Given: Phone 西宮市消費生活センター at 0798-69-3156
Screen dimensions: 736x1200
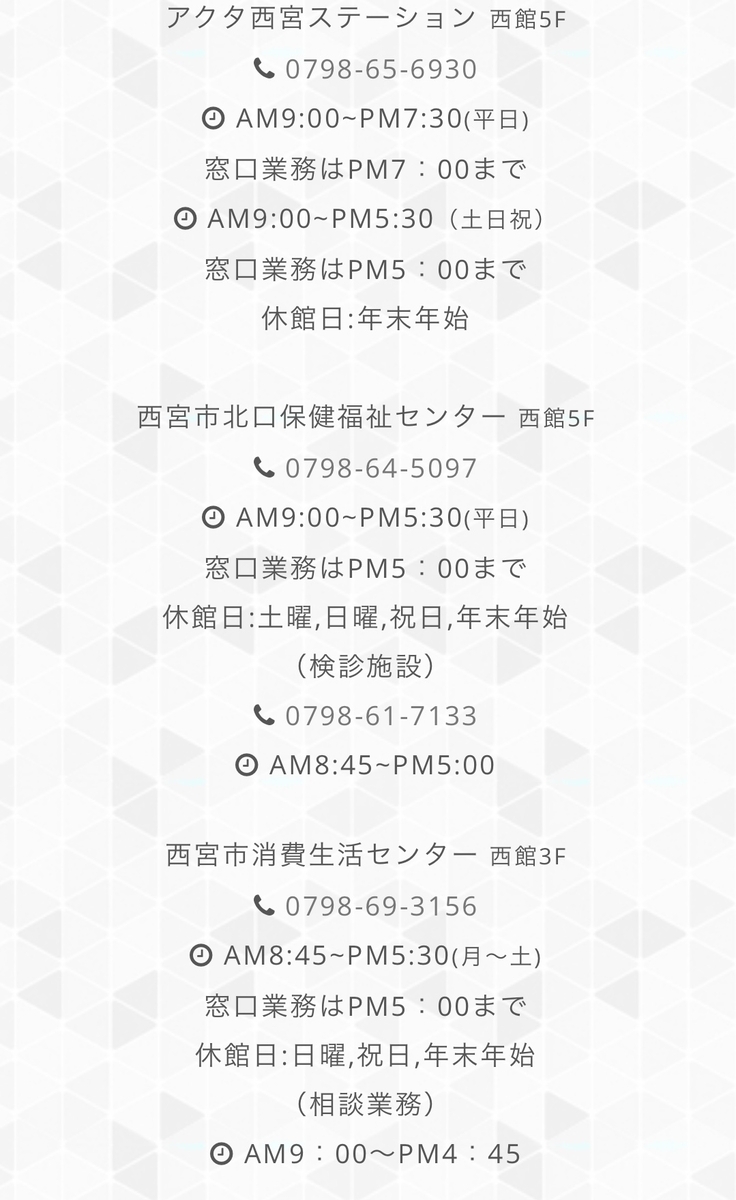Looking at the screenshot, I should [381, 906].
